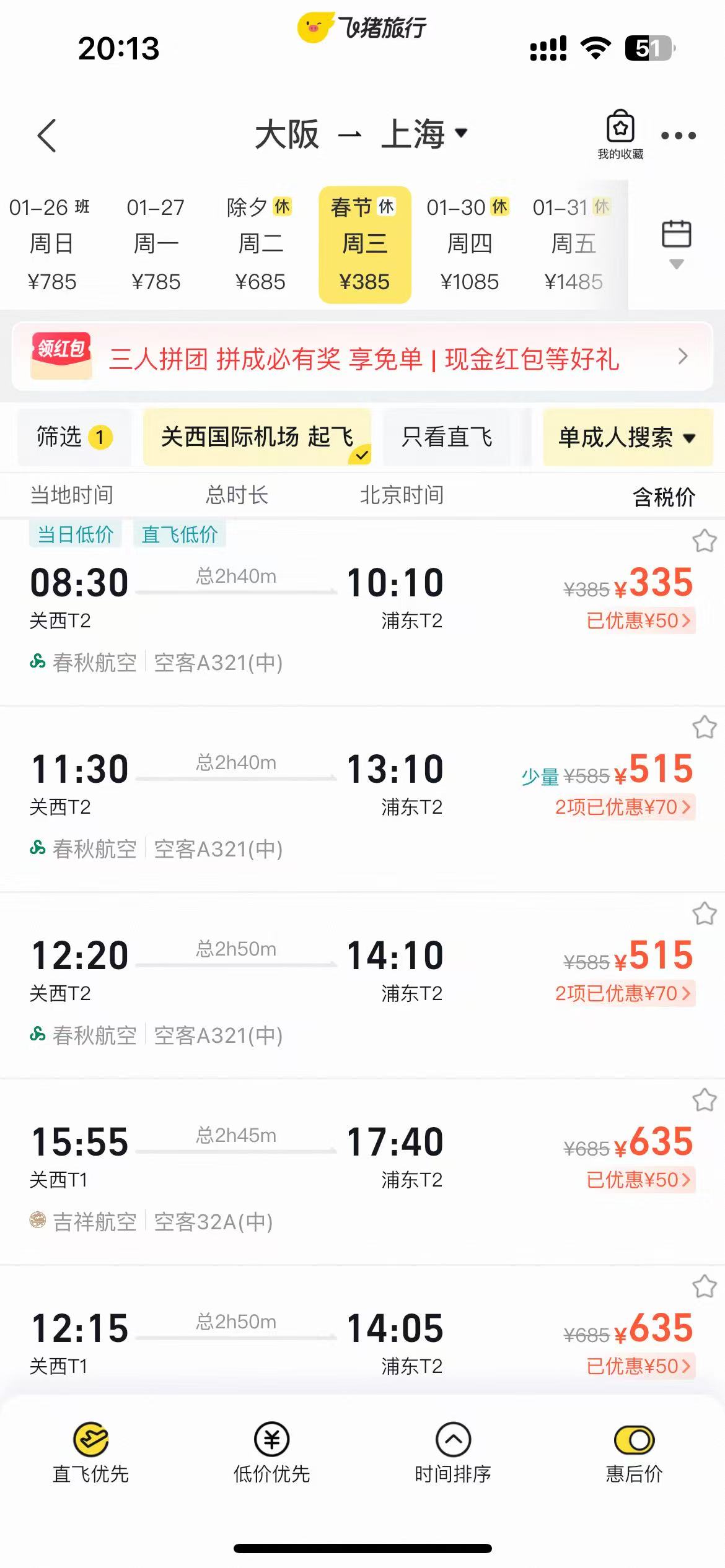Open 我的收藏 favorites bag icon
Image resolution: width=725 pixels, height=1568 pixels.
click(620, 135)
